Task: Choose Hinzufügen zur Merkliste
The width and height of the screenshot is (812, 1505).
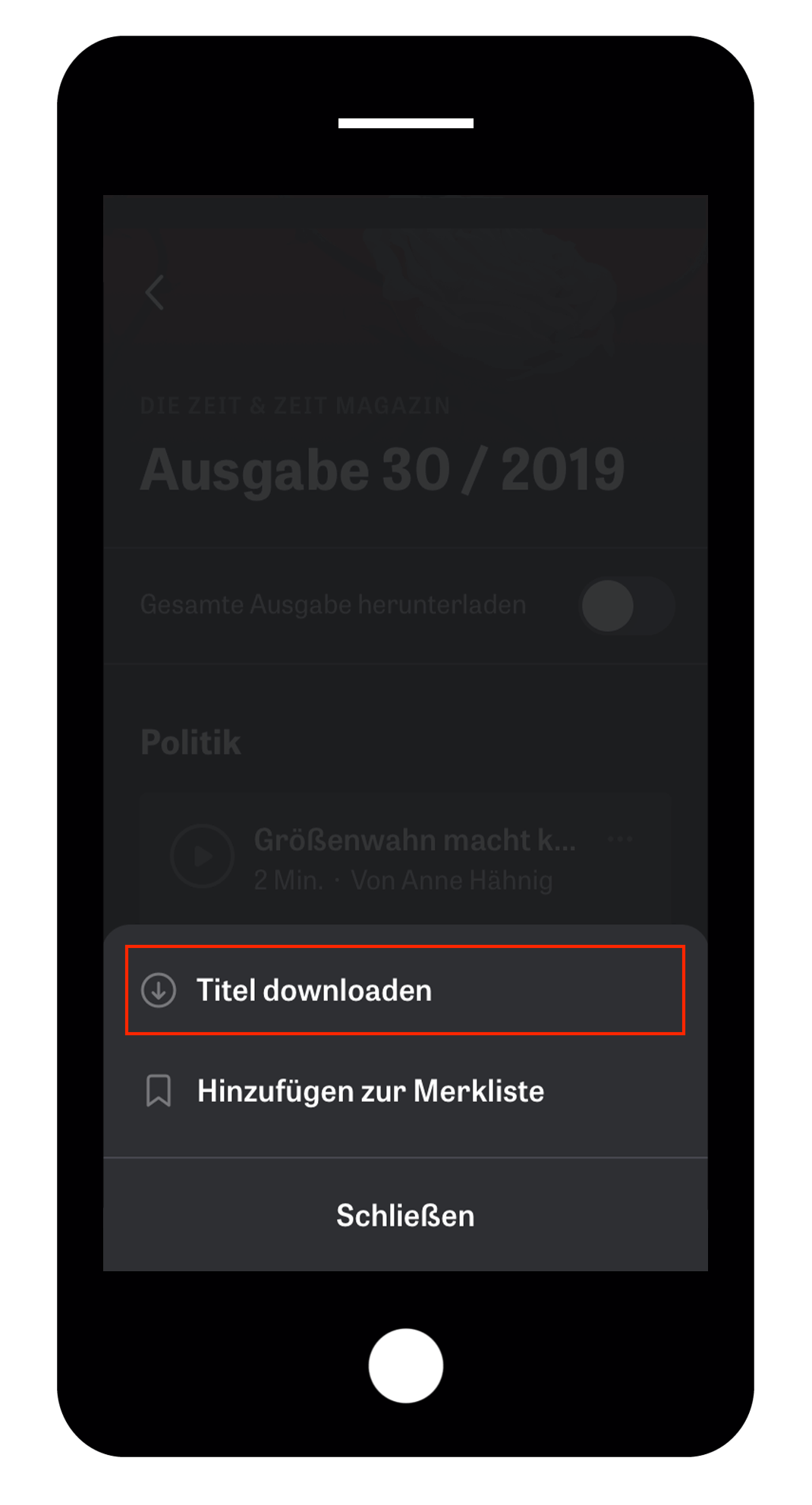Action: coord(370,1091)
